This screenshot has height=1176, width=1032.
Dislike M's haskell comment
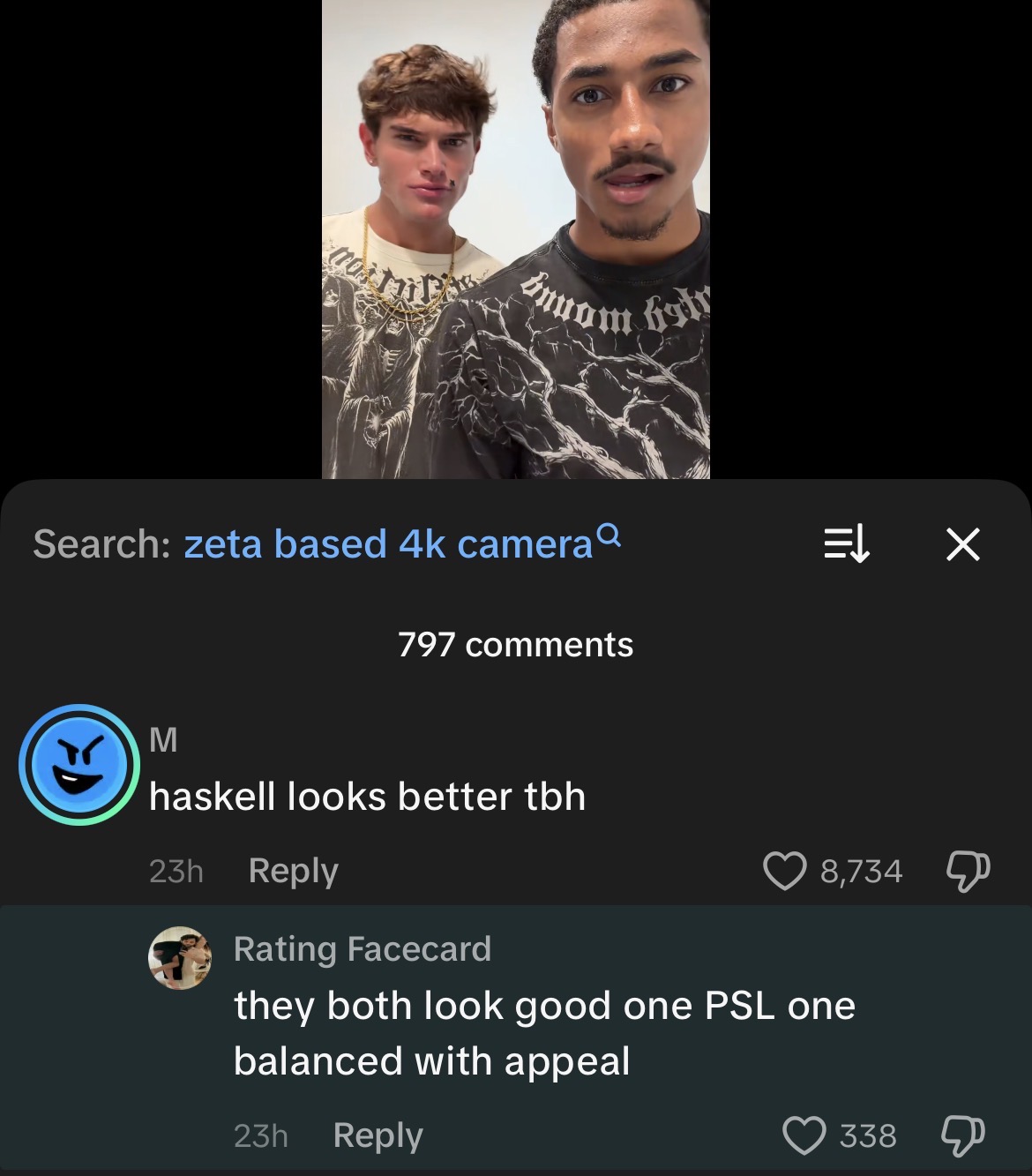pos(968,872)
